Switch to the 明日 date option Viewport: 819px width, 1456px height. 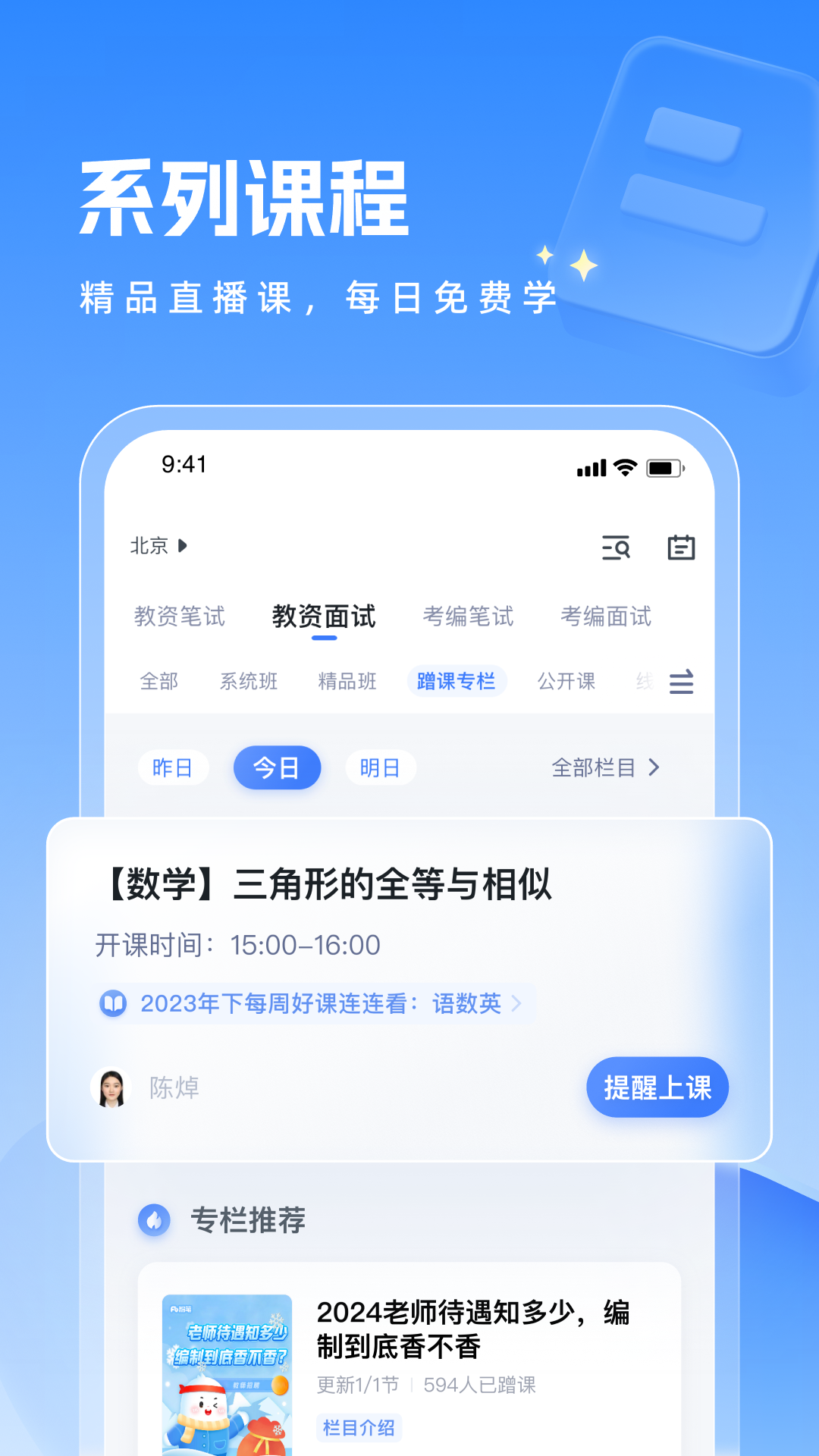pos(380,767)
